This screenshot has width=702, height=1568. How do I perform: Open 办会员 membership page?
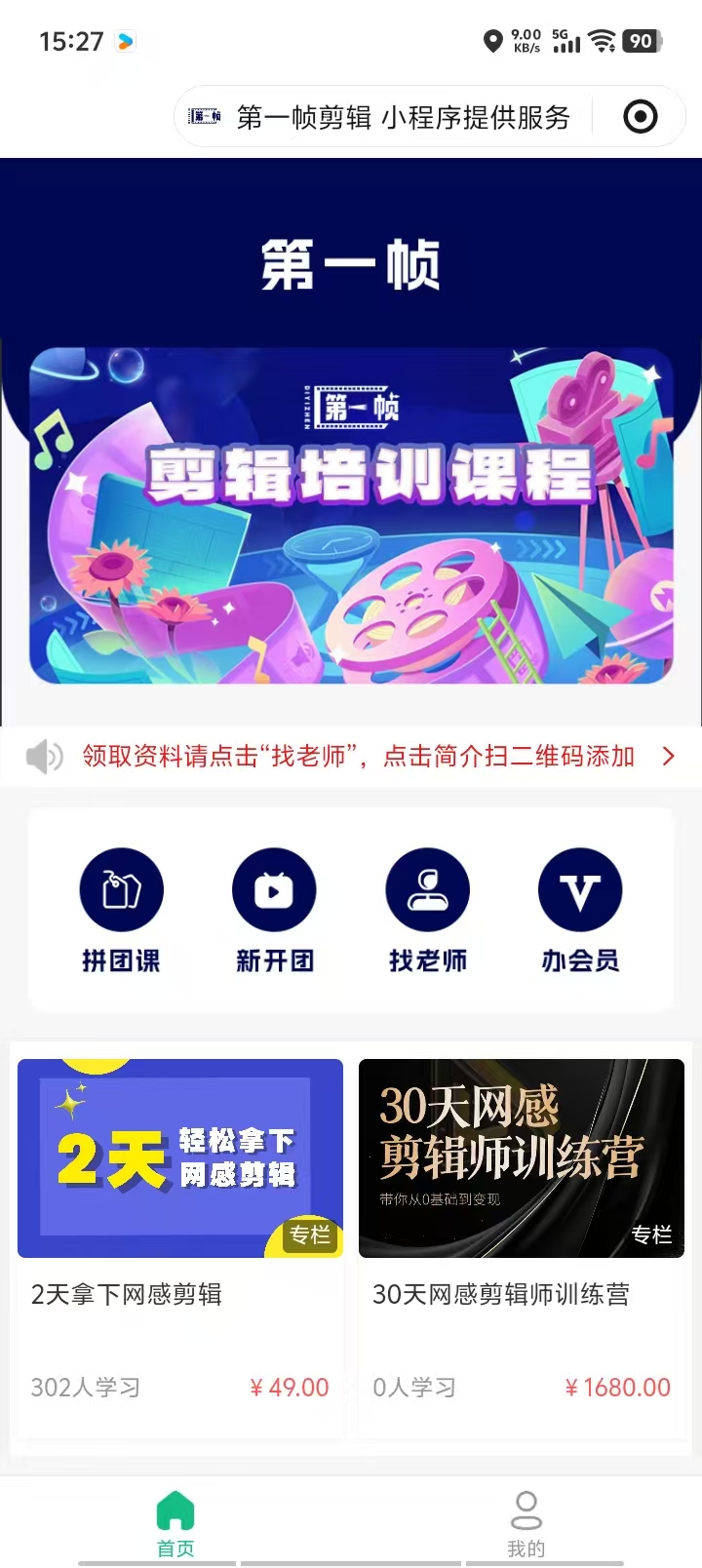coord(580,909)
